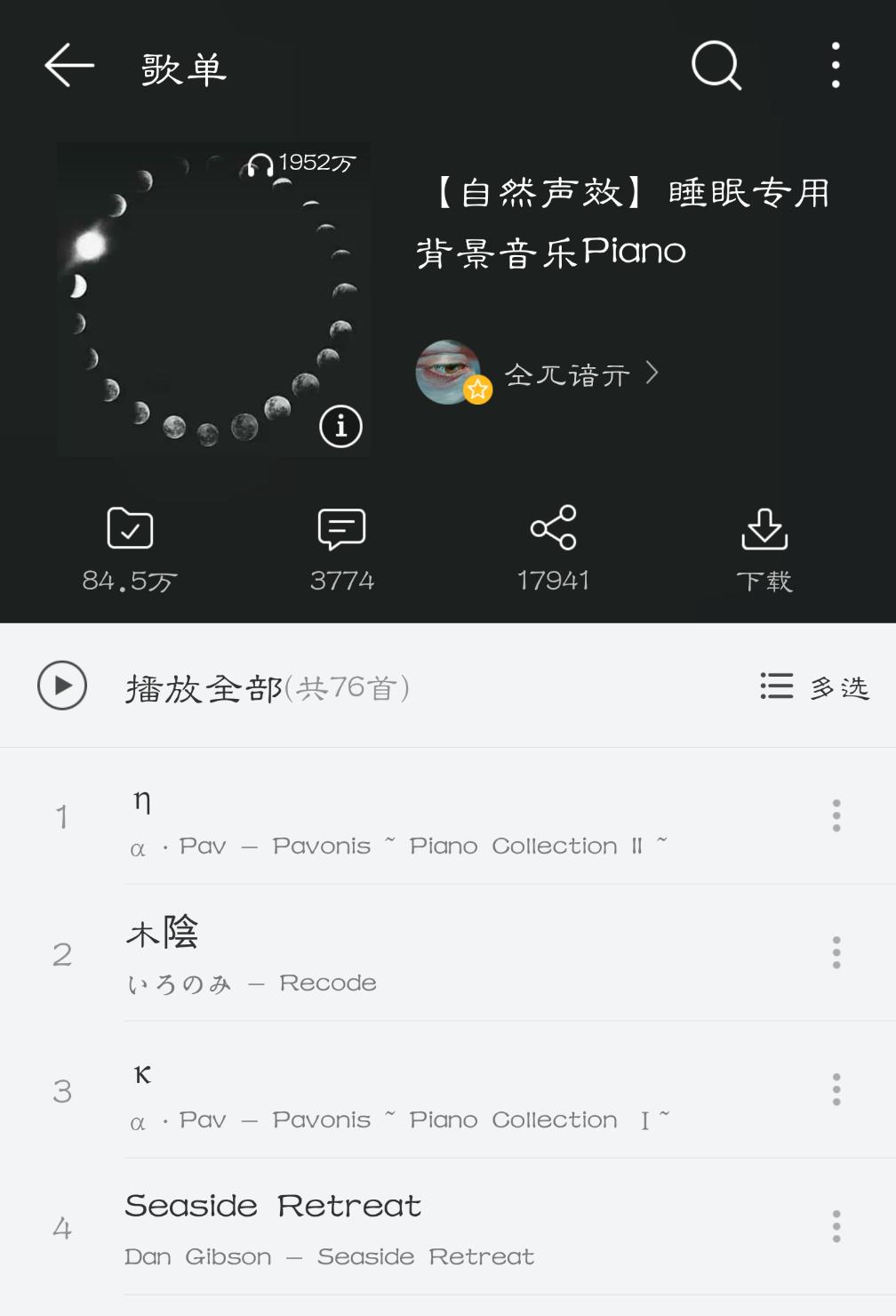Open options for song η
Image resolution: width=896 pixels, height=1316 pixels.
tap(836, 815)
